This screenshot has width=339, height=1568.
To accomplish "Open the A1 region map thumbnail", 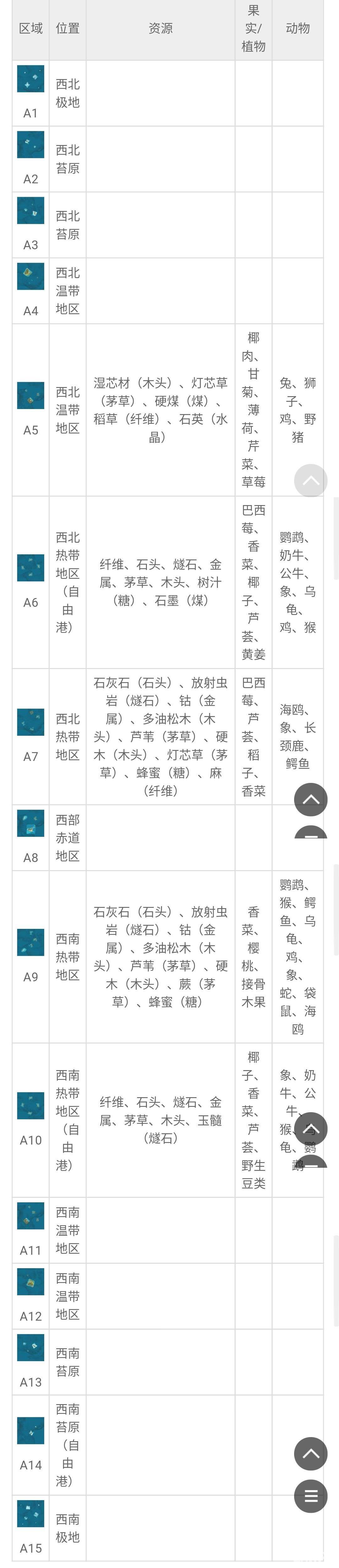I will click(30, 79).
